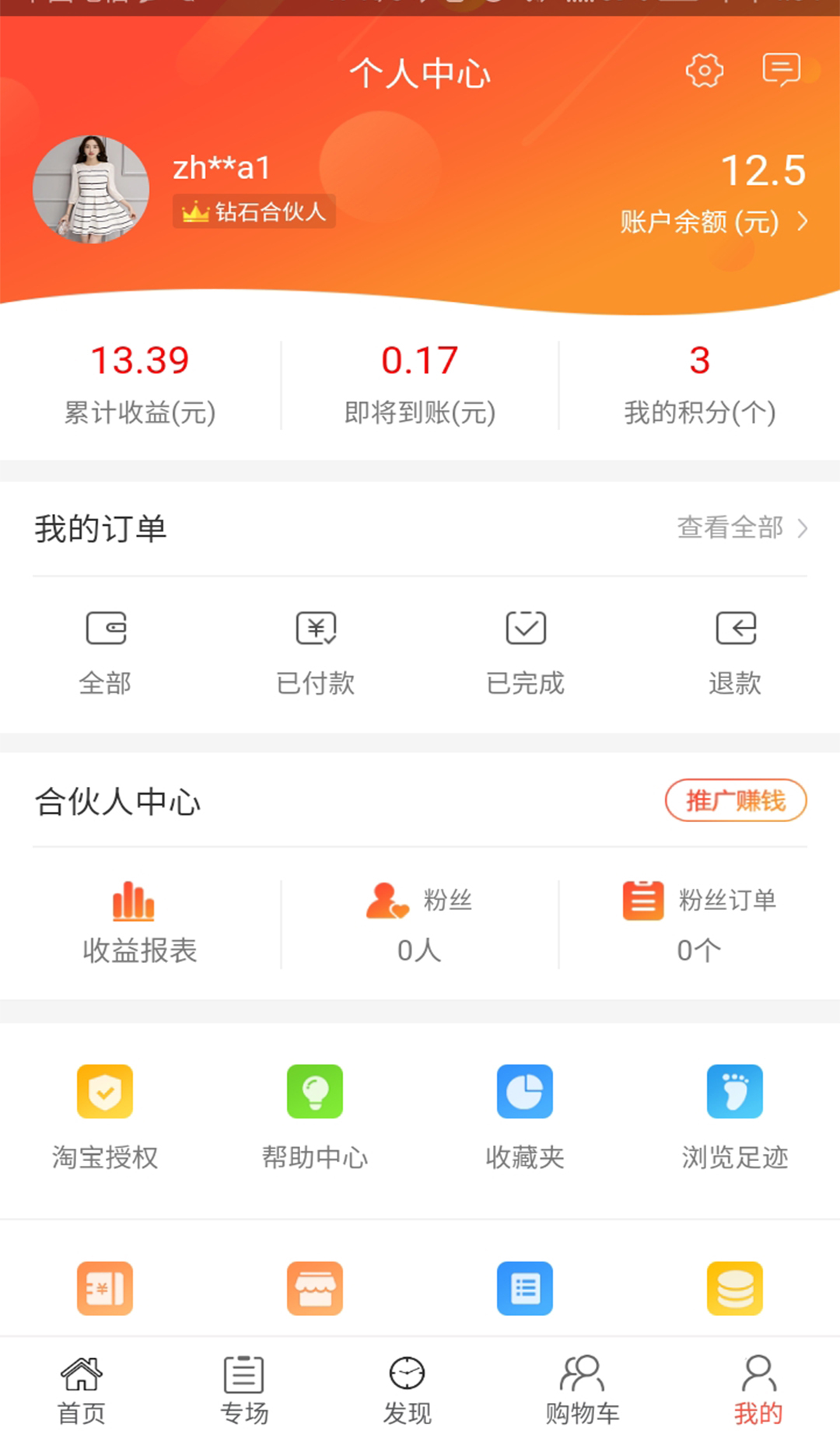This screenshot has height=1431, width=840.
Task: View 粉丝订单 fan orders
Action: [699, 924]
